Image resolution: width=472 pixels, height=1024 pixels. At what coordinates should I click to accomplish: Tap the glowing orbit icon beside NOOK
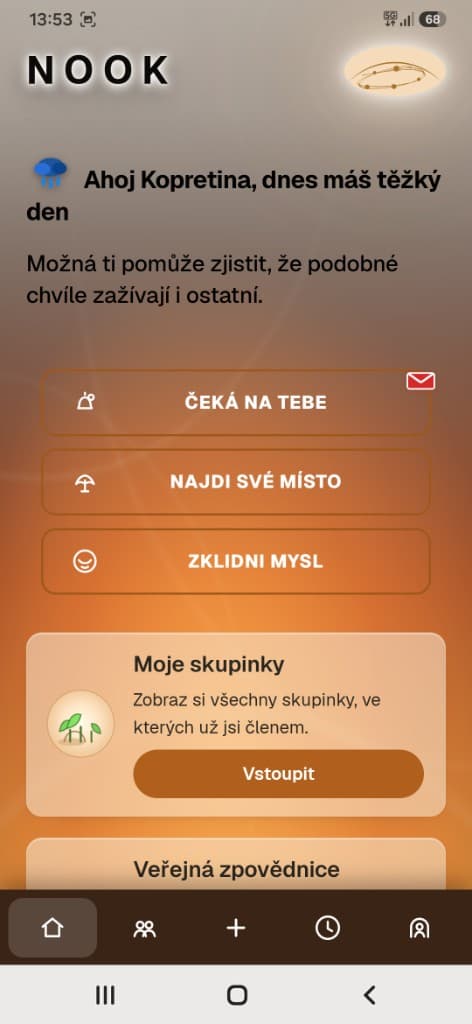pos(396,72)
